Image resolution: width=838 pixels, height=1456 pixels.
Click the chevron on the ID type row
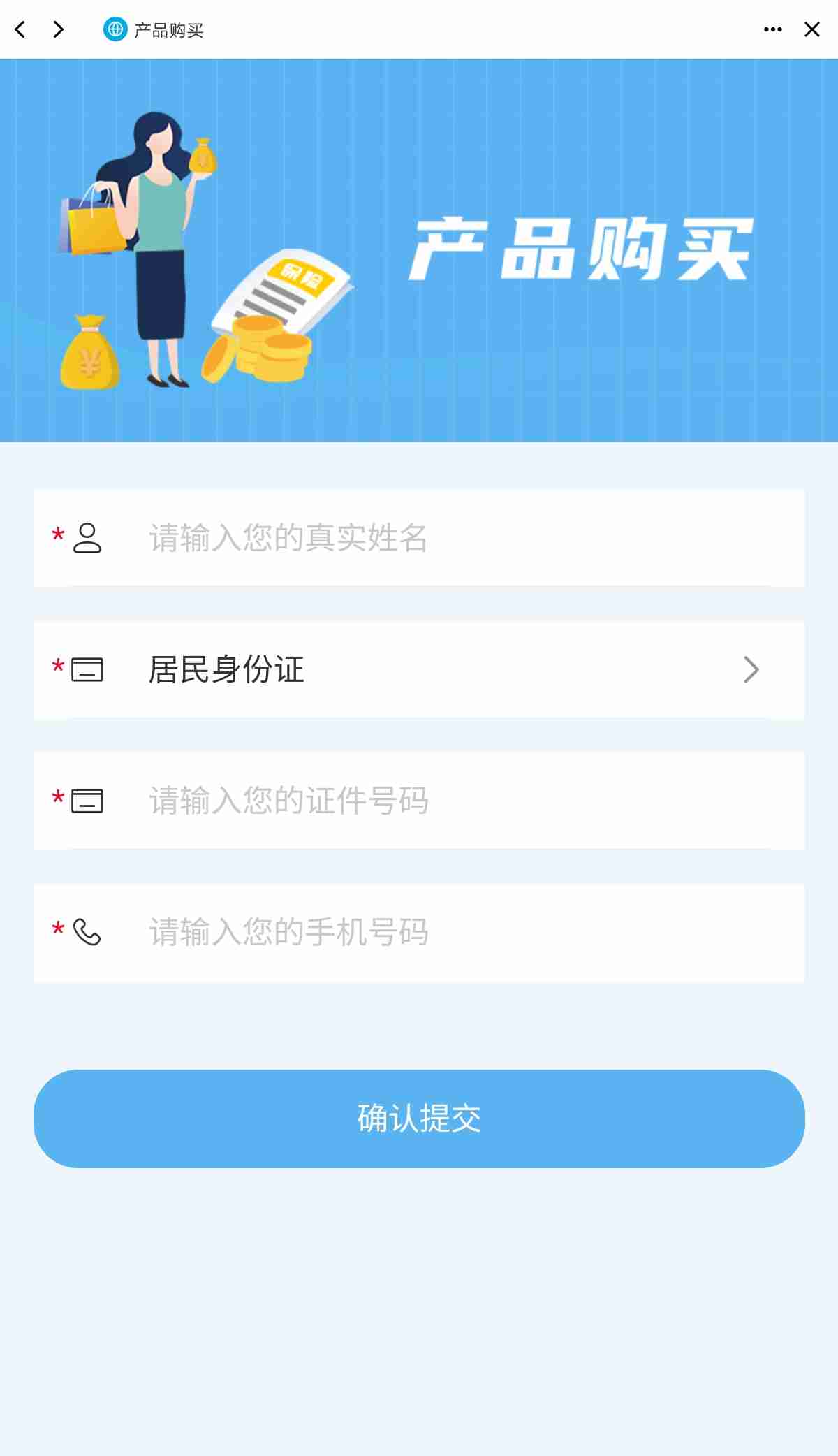[751, 669]
